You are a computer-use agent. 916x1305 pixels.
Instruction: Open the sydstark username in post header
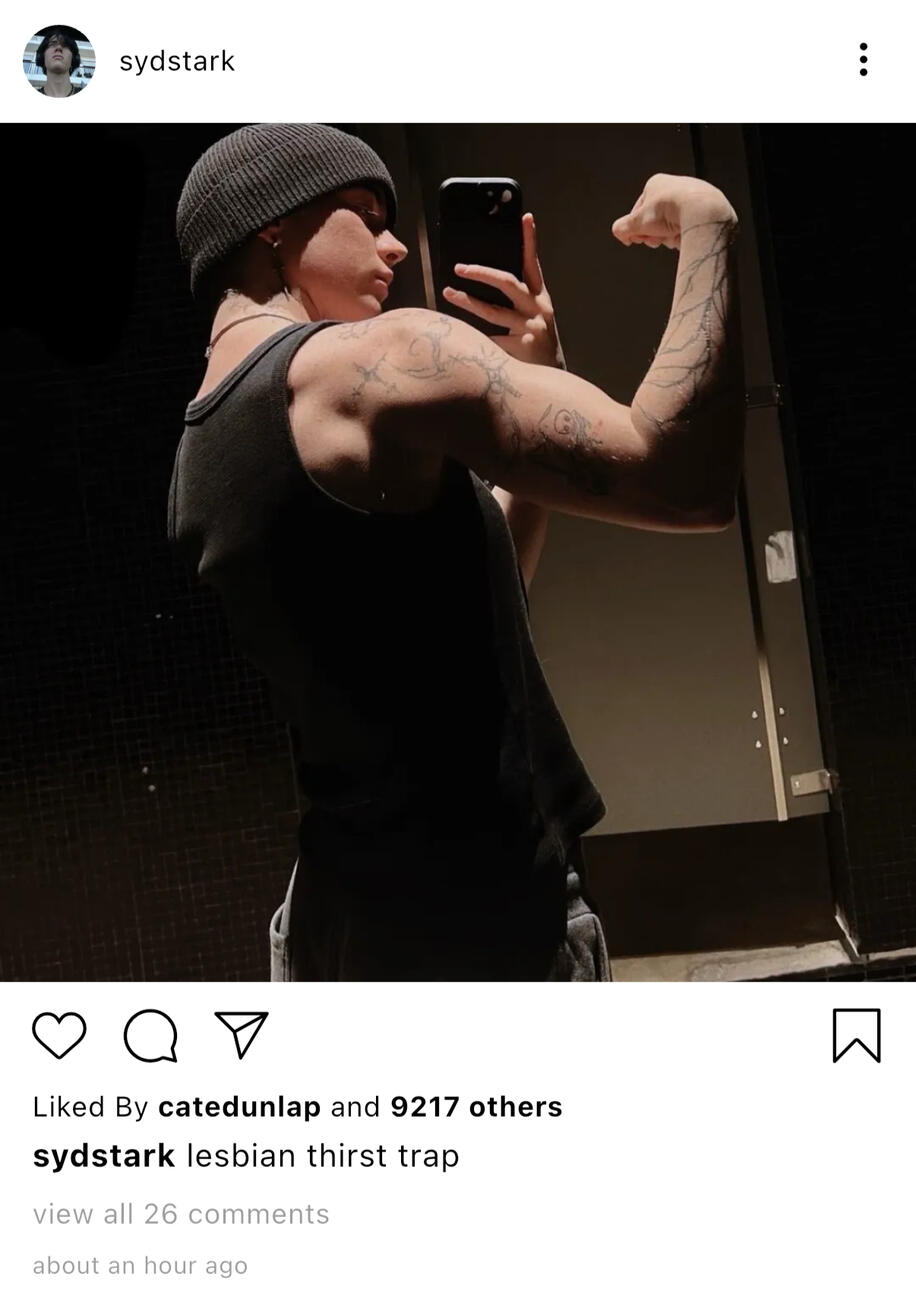pos(177,61)
